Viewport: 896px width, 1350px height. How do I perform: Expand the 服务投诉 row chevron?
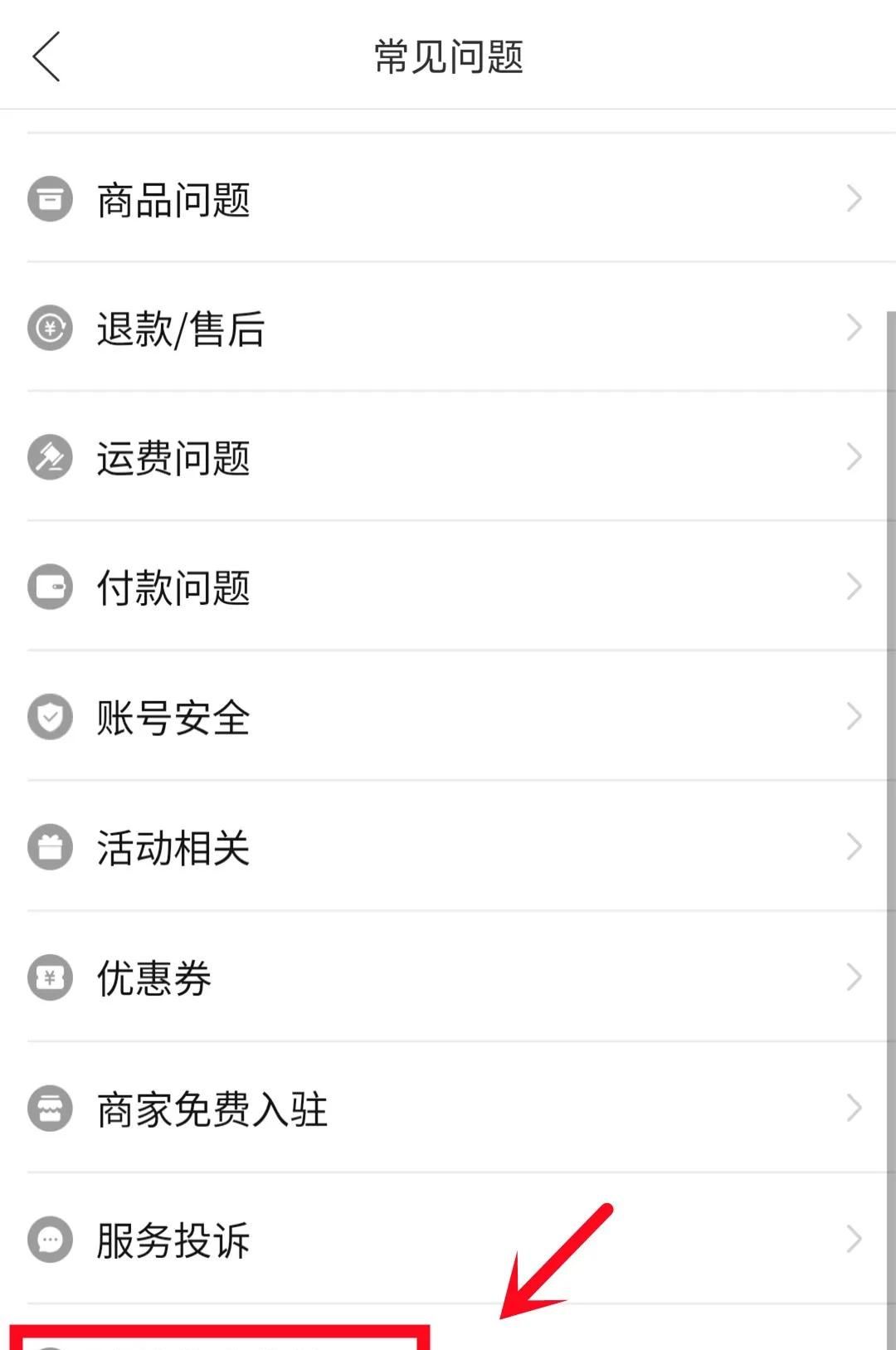point(856,1240)
